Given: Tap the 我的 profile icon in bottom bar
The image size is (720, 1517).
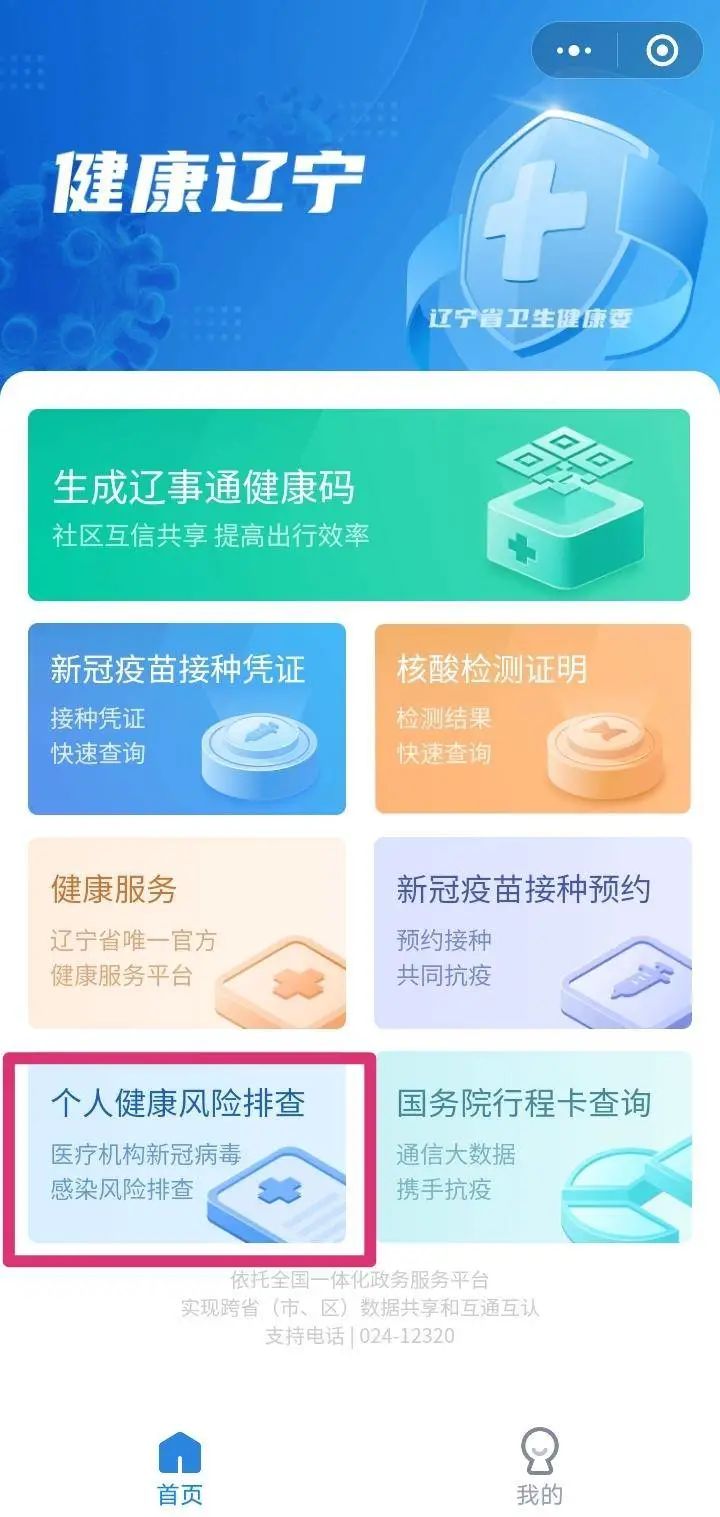Looking at the screenshot, I should click(x=540, y=1448).
